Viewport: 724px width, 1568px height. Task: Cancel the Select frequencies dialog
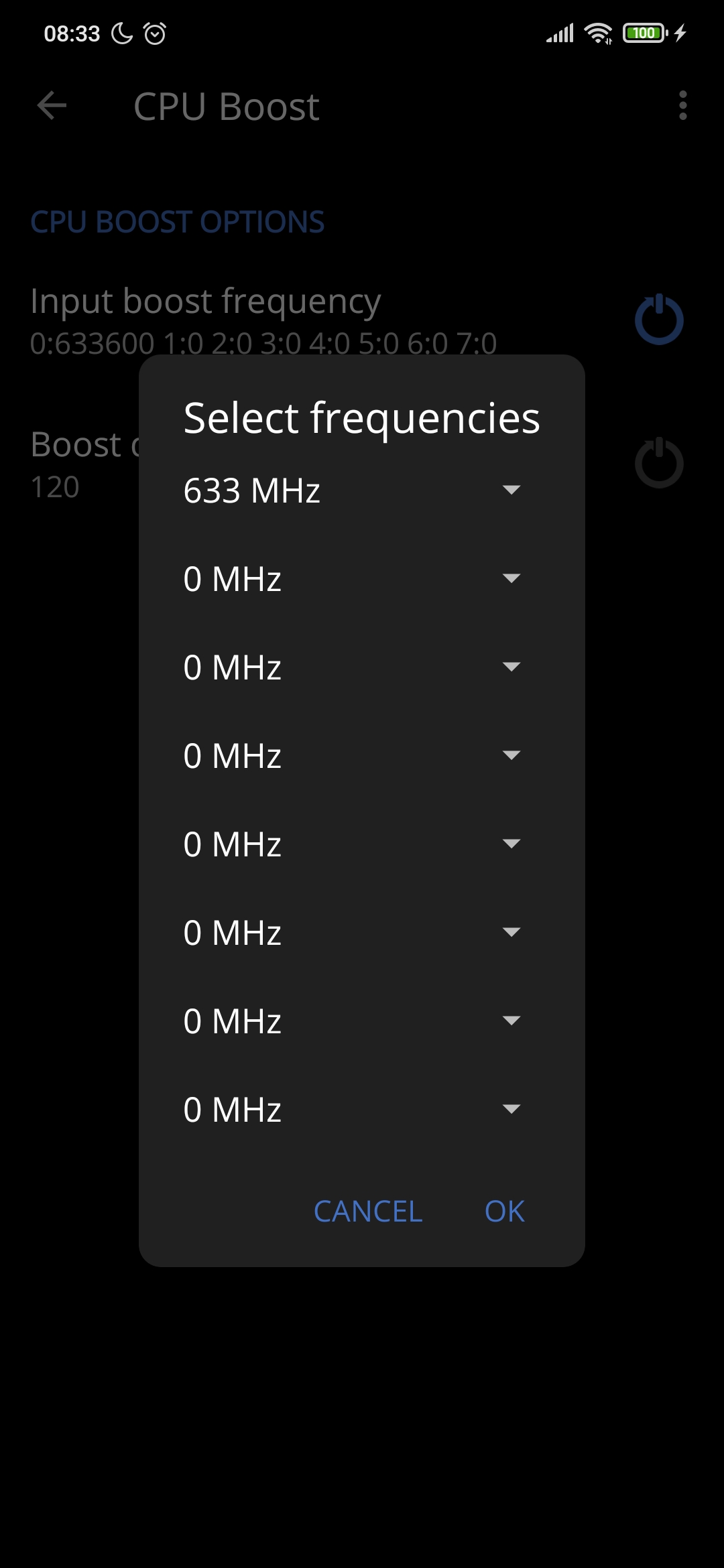coord(368,1212)
